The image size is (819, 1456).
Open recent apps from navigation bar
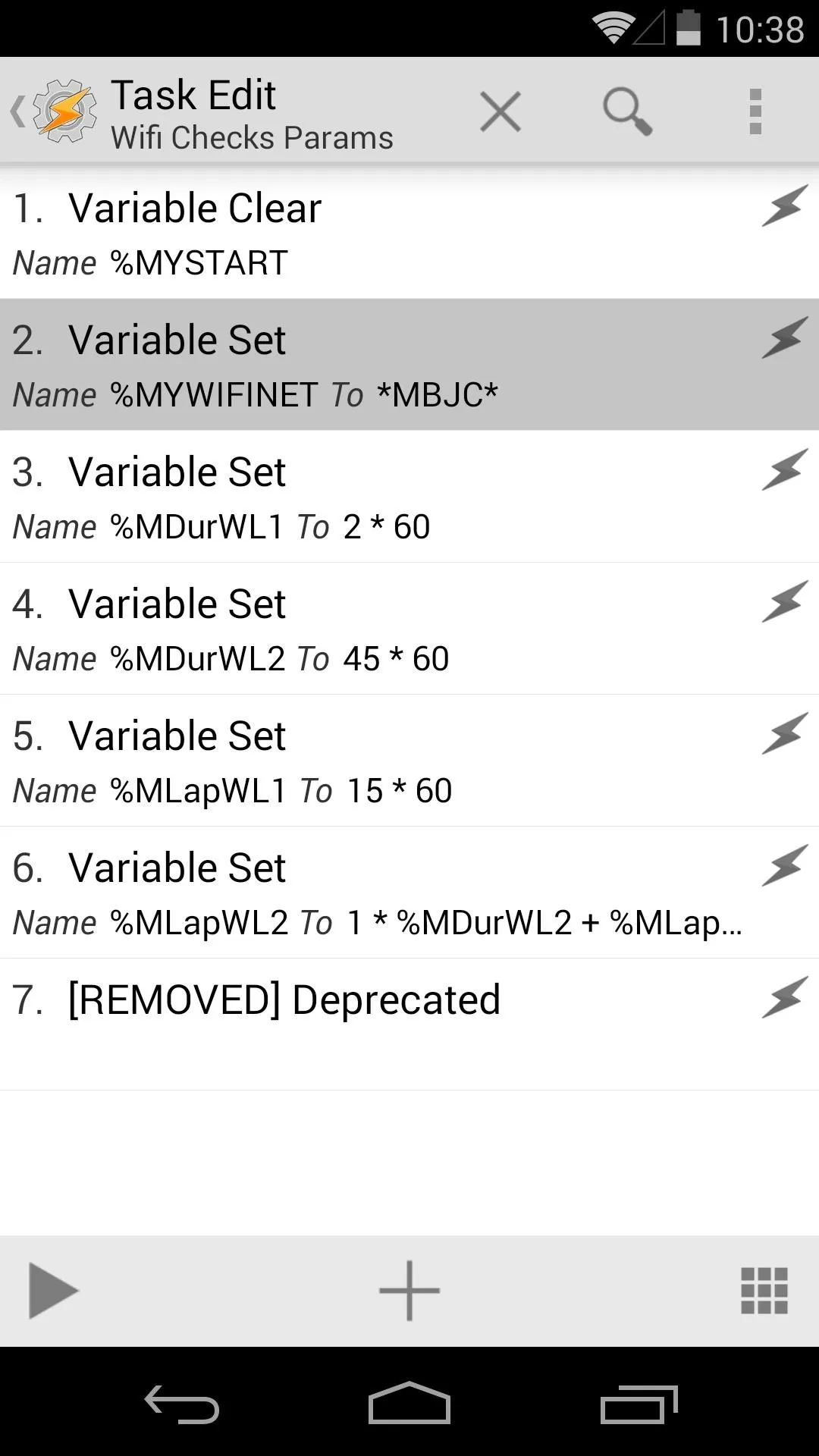639,1404
